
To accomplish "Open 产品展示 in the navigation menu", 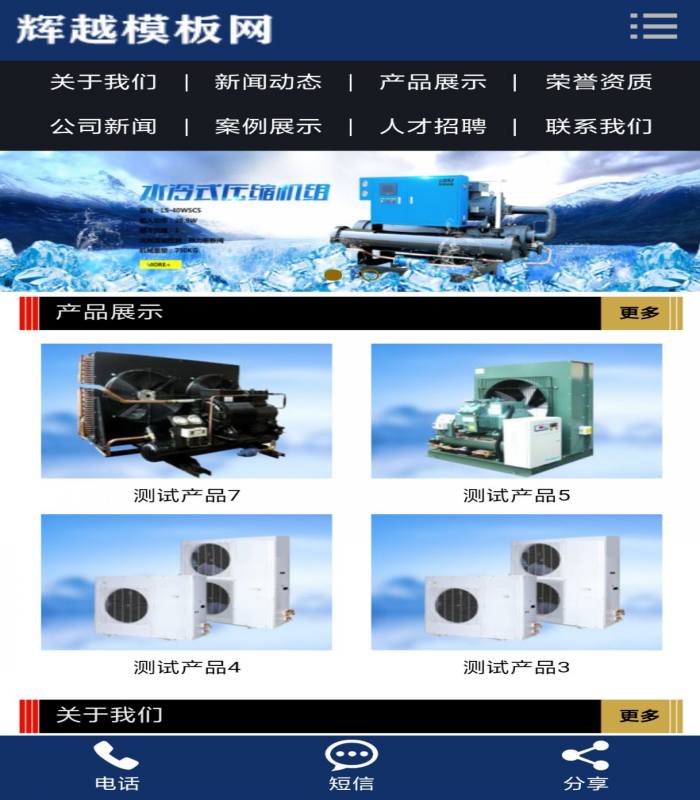I will pos(432,82).
